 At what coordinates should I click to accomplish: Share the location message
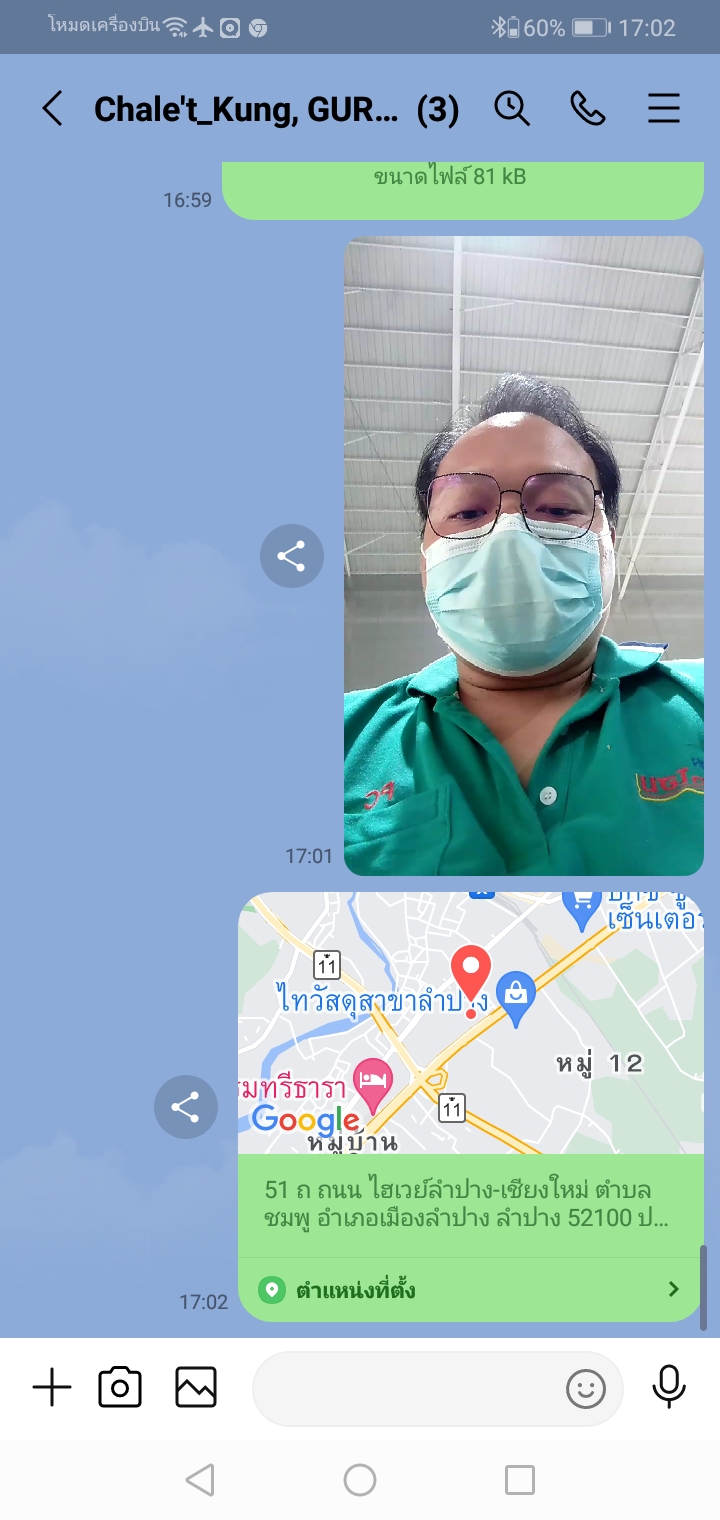pos(185,1107)
